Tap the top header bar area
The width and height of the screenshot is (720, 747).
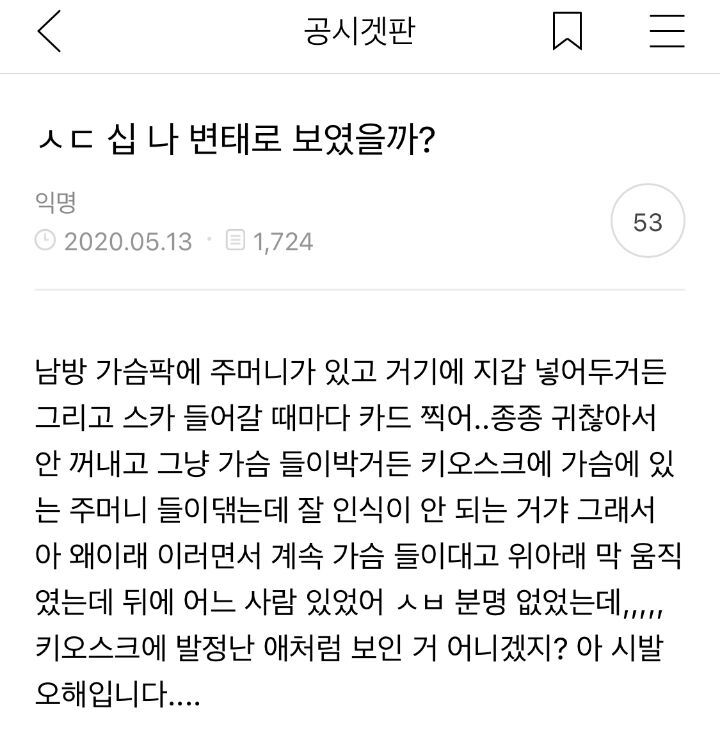pyautogui.click(x=360, y=31)
